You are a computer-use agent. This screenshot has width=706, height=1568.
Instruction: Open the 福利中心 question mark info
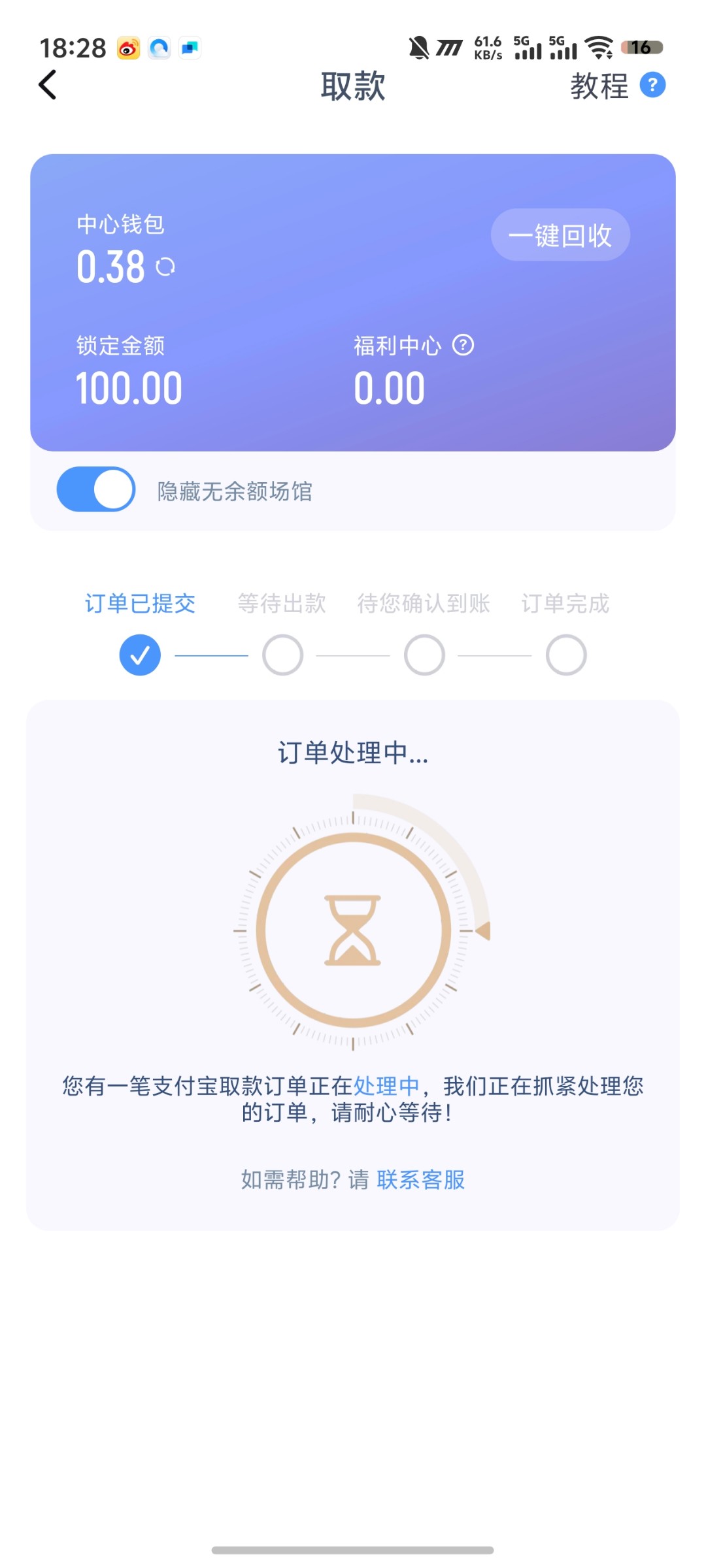tap(463, 345)
